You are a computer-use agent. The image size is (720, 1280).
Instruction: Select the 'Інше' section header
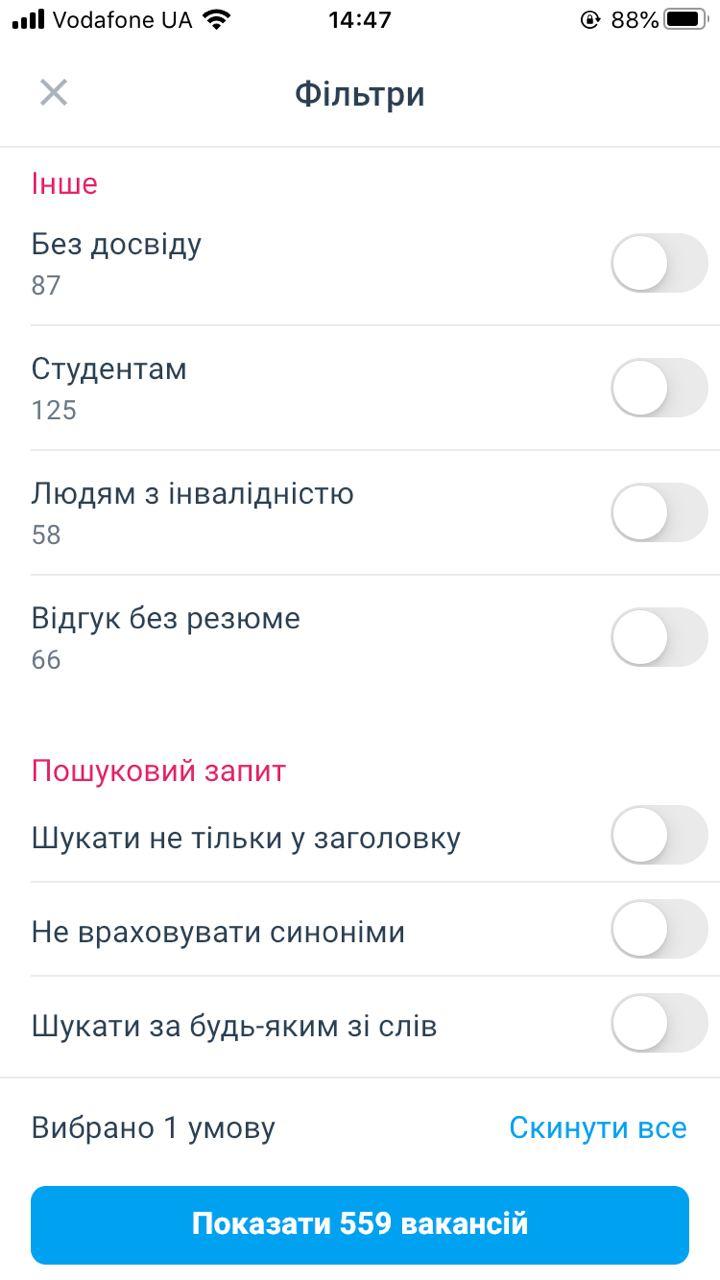(64, 183)
